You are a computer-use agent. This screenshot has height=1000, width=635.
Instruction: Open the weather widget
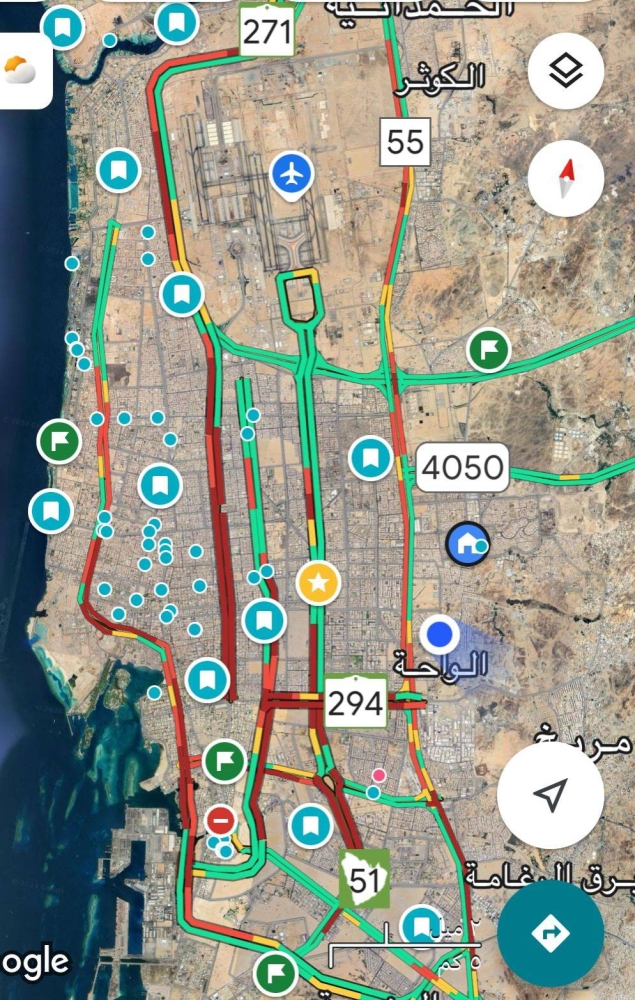click(x=21, y=71)
